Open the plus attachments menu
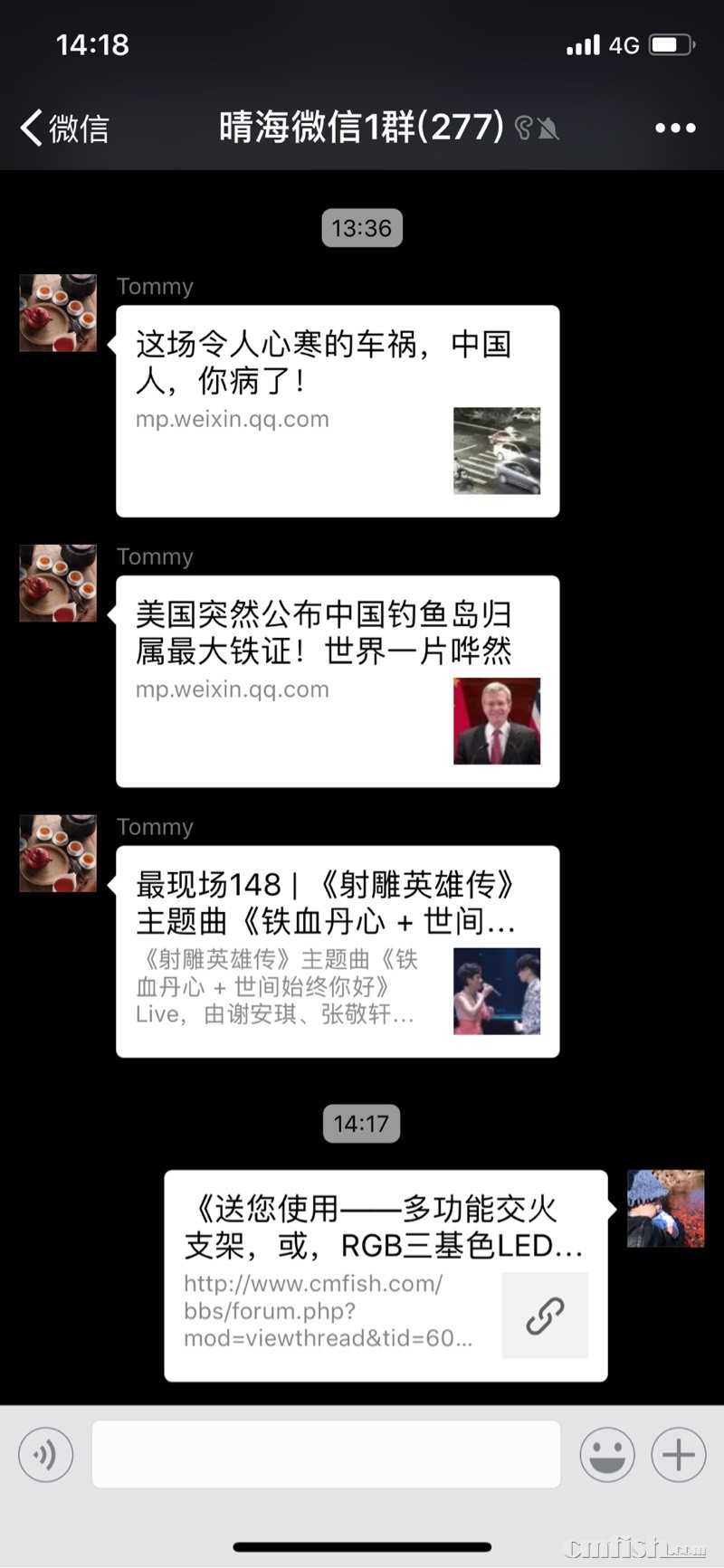The image size is (724, 1568). [679, 1455]
